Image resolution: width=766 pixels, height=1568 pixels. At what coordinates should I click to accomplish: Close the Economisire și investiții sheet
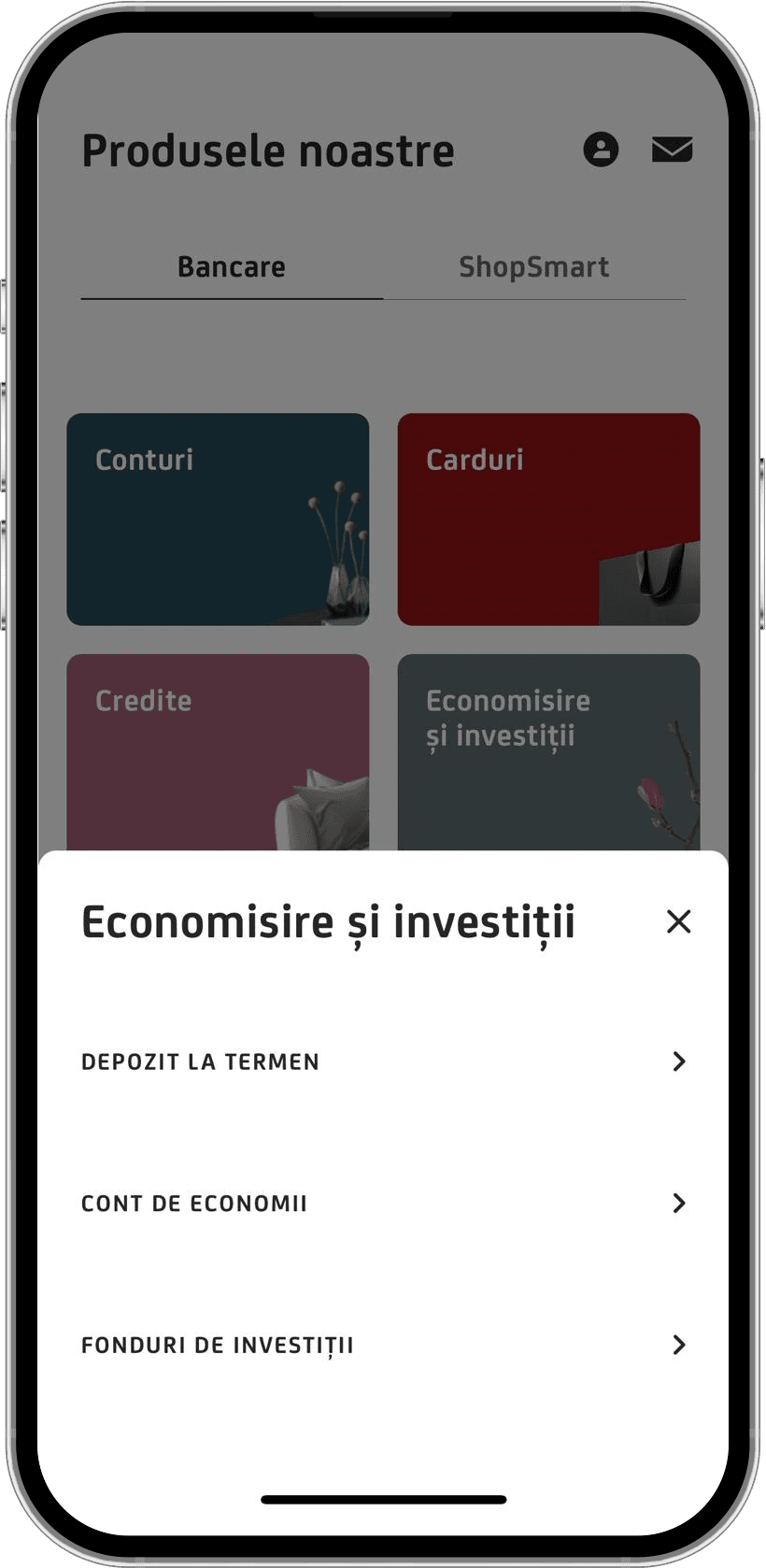pos(678,921)
